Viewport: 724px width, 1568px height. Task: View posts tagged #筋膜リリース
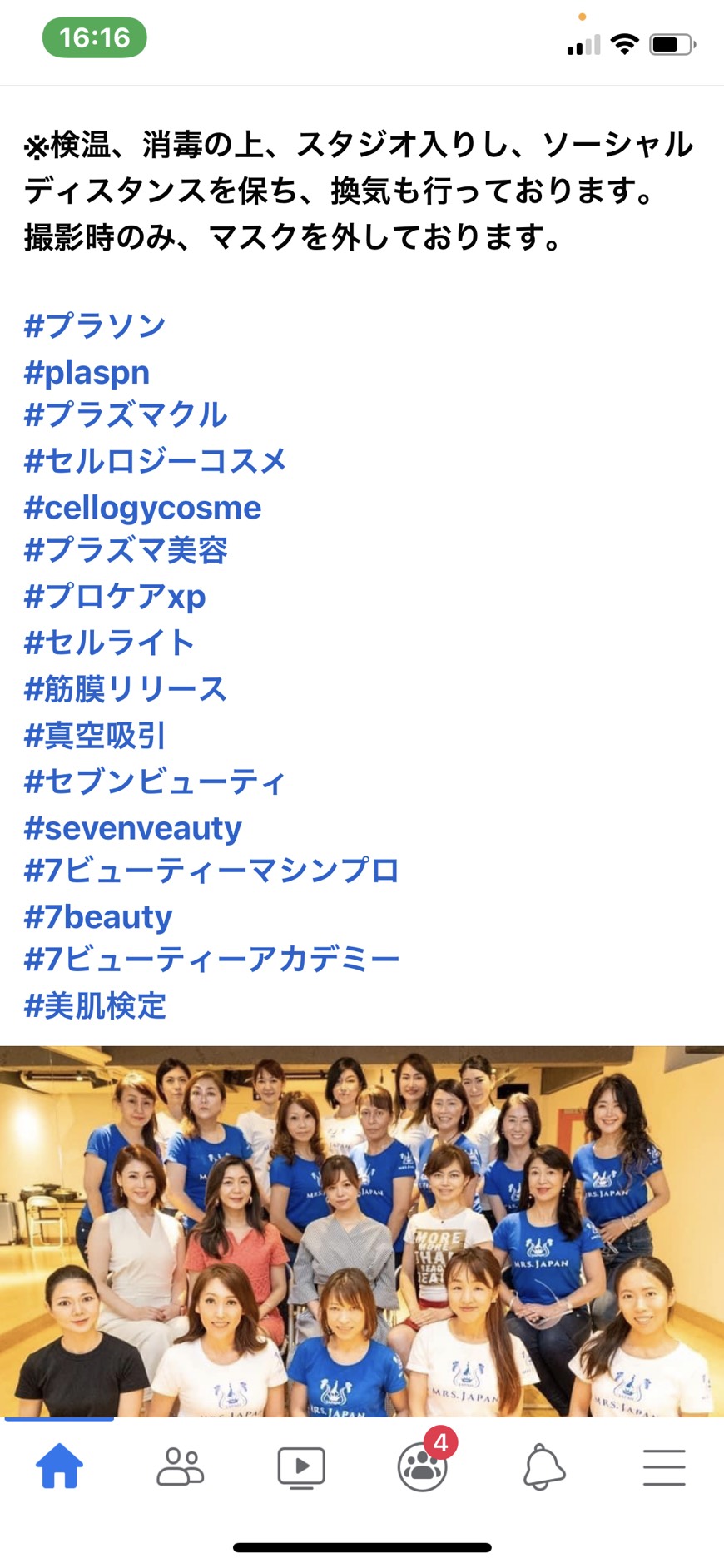point(125,689)
